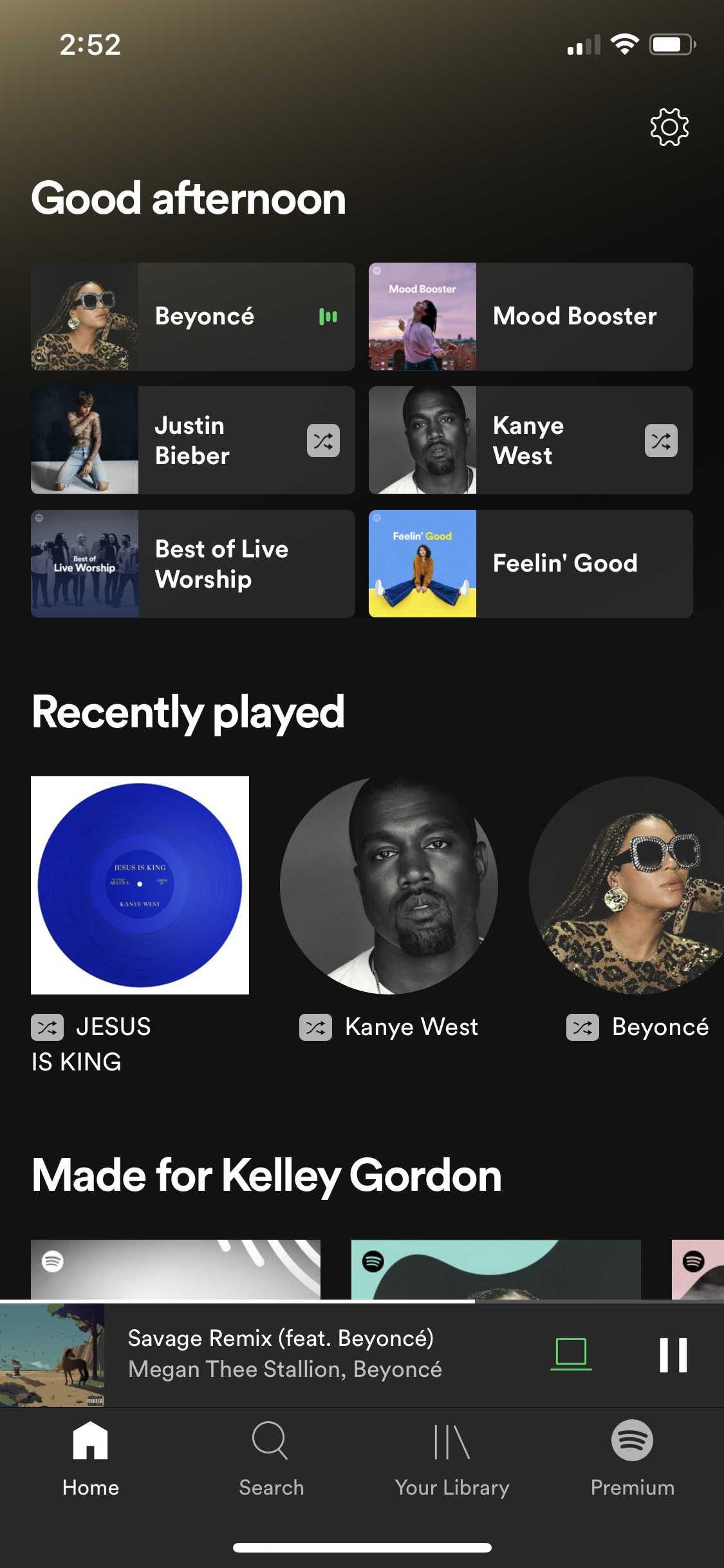Open the settings gear
This screenshot has height=1568, width=724.
669,127
